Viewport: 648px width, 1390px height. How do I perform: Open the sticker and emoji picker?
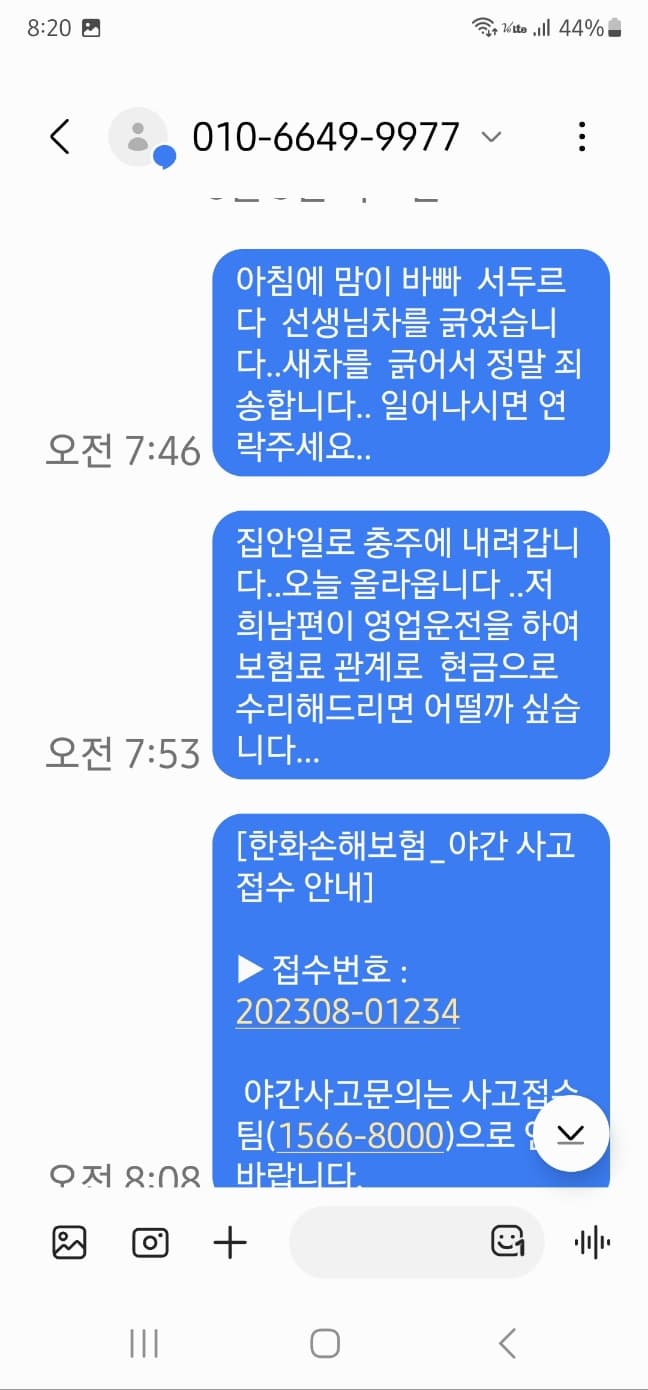point(509,1242)
